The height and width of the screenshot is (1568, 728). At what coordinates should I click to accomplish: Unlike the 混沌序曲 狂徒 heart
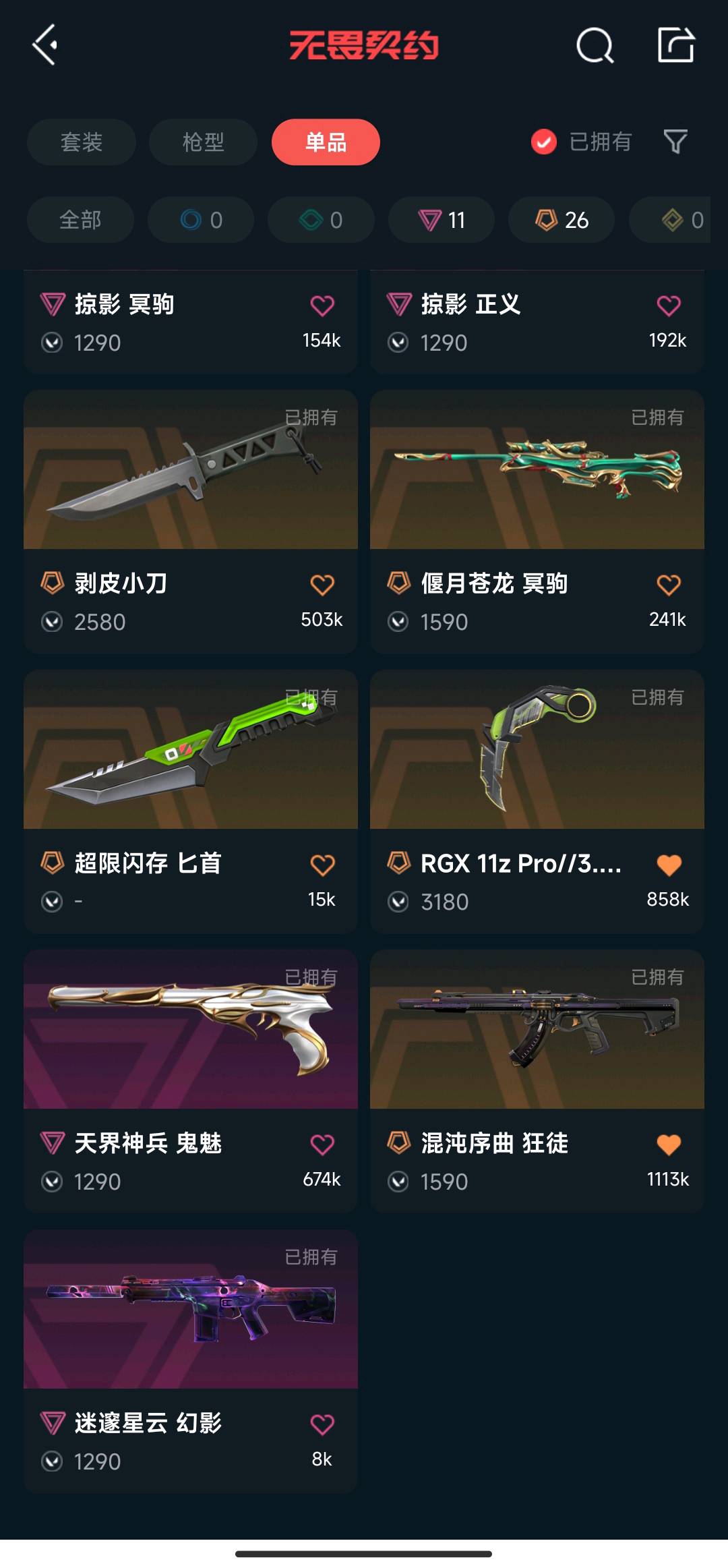point(669,1144)
